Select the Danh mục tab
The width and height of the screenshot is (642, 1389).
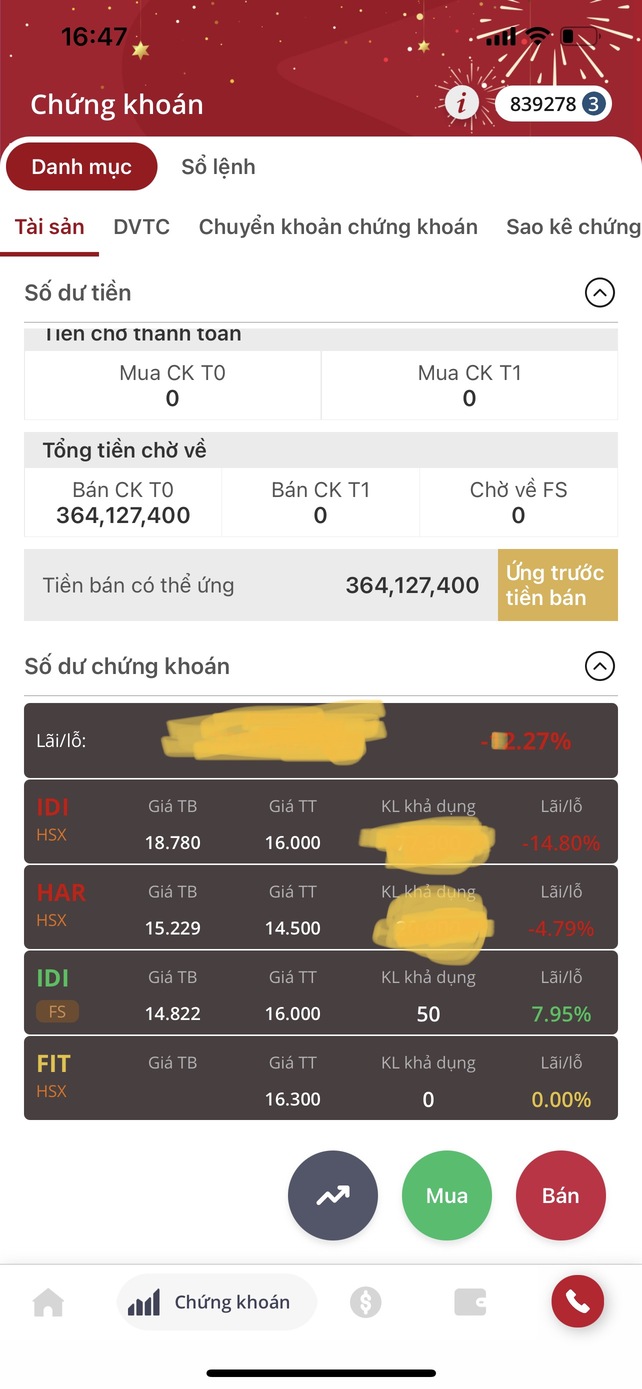coord(82,167)
